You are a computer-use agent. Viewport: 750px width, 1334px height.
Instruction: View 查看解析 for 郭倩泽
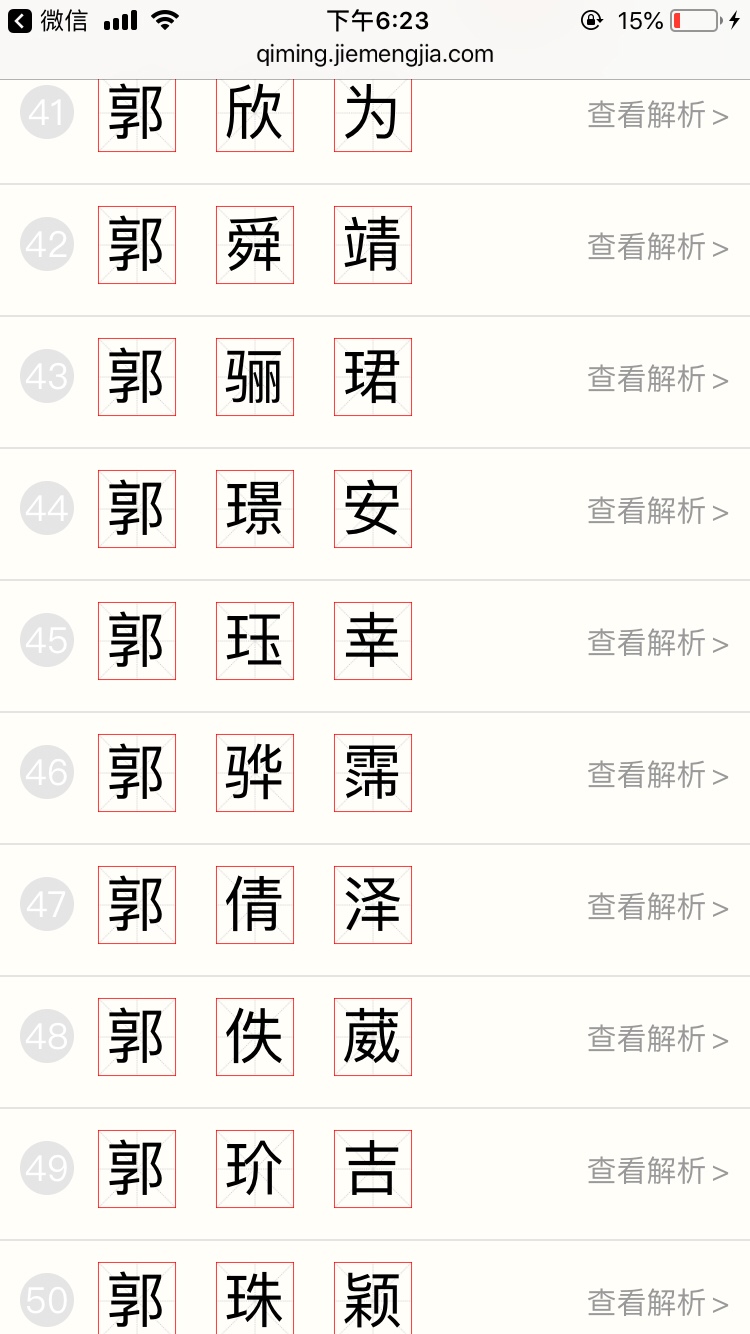pos(657,906)
